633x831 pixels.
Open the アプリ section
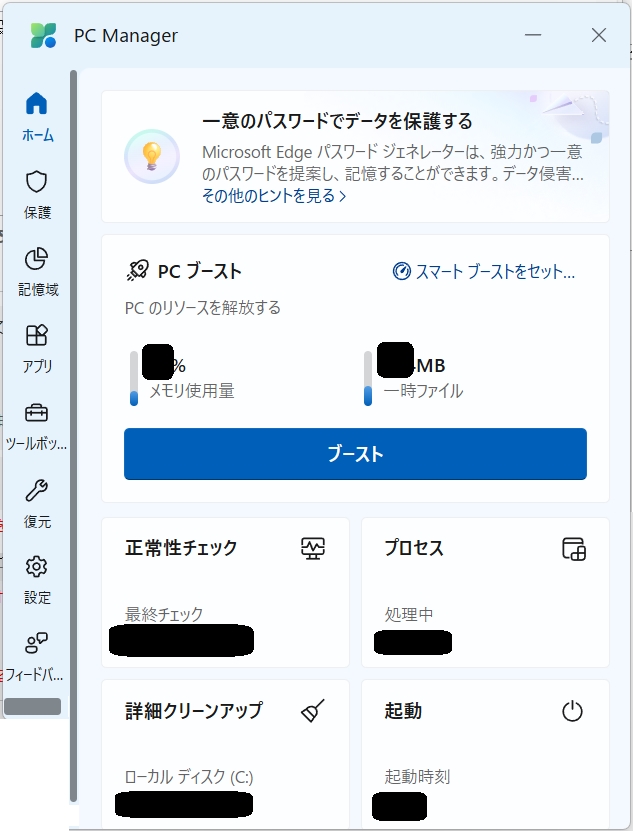pos(37,348)
